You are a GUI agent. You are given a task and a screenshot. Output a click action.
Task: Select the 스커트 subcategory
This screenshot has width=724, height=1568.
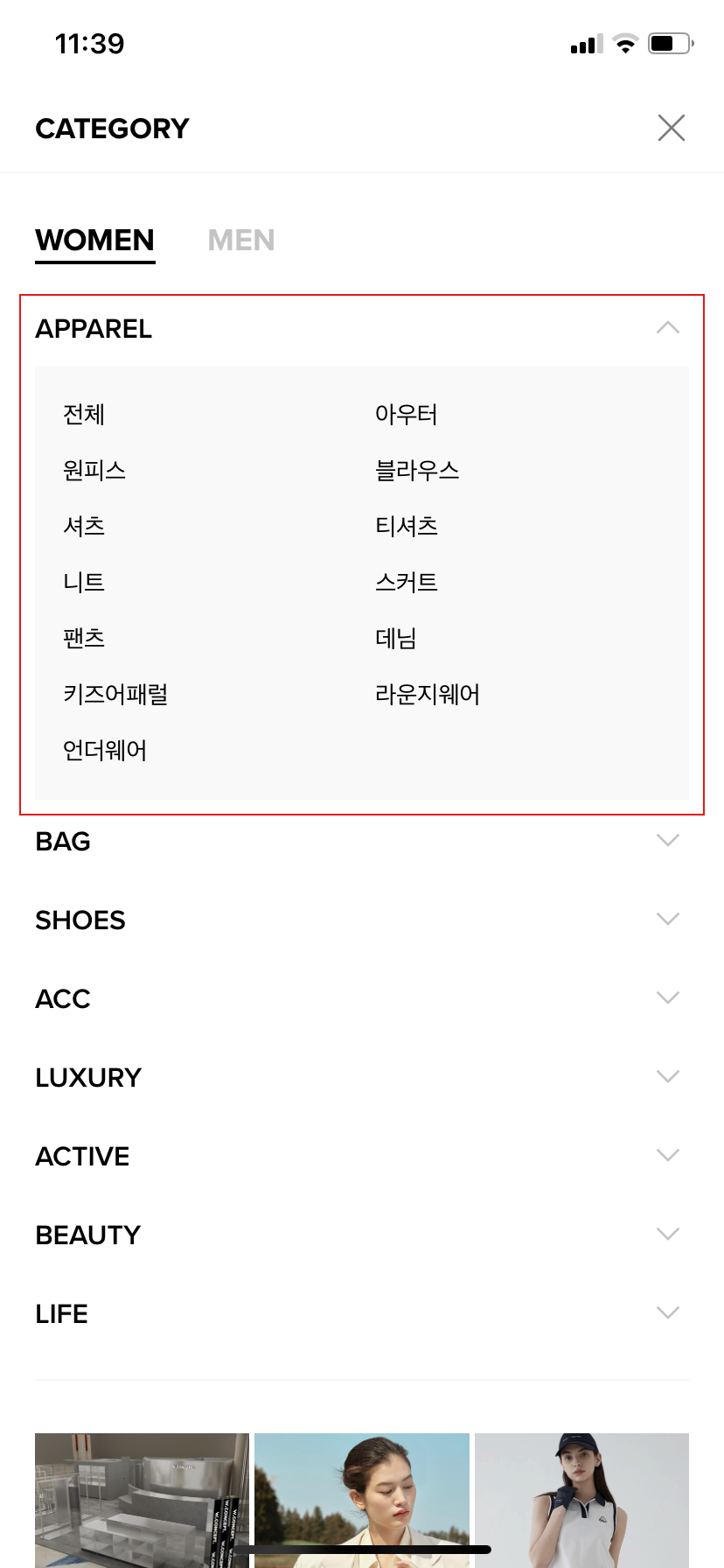pos(407,582)
